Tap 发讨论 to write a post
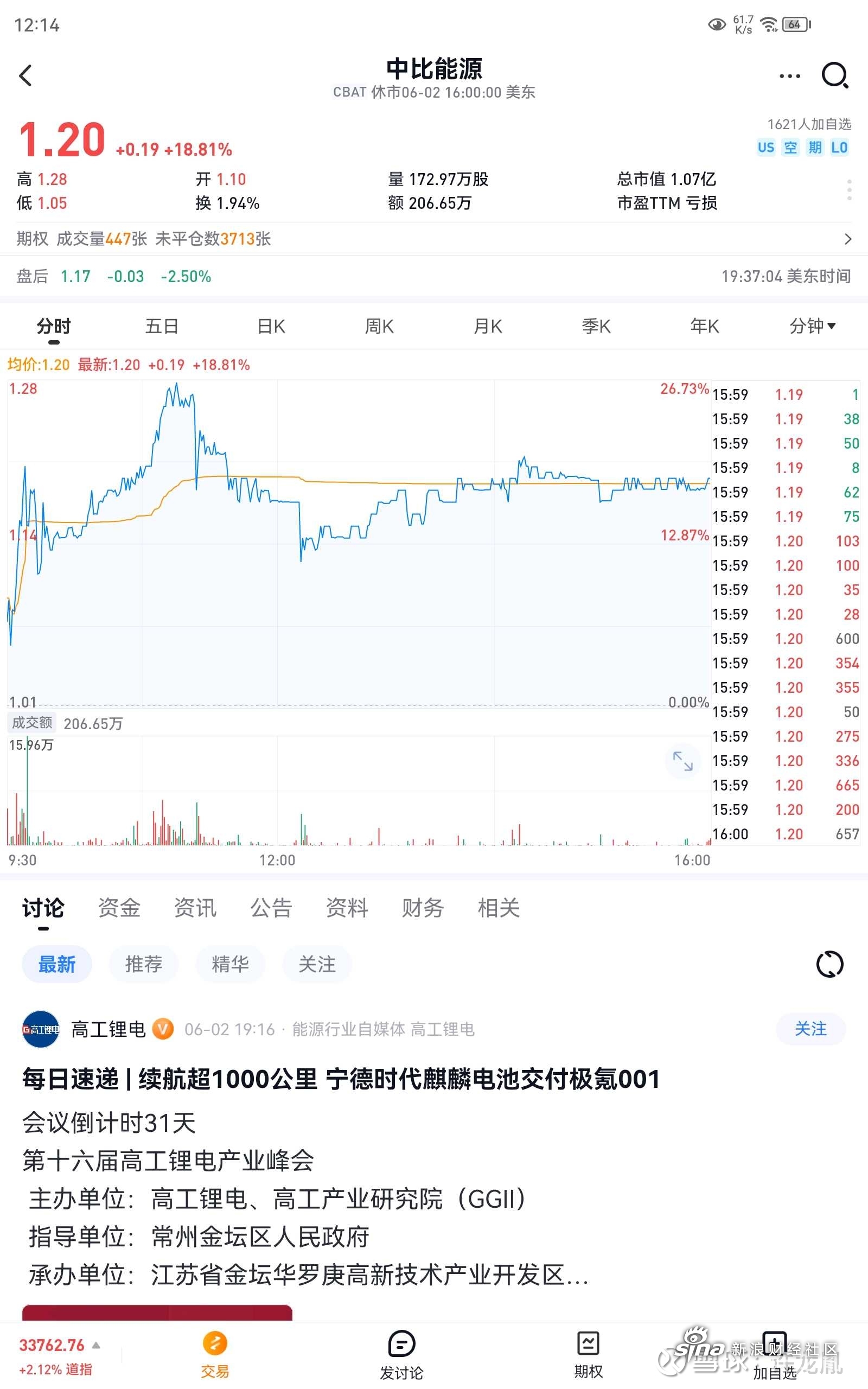 coord(401,1355)
